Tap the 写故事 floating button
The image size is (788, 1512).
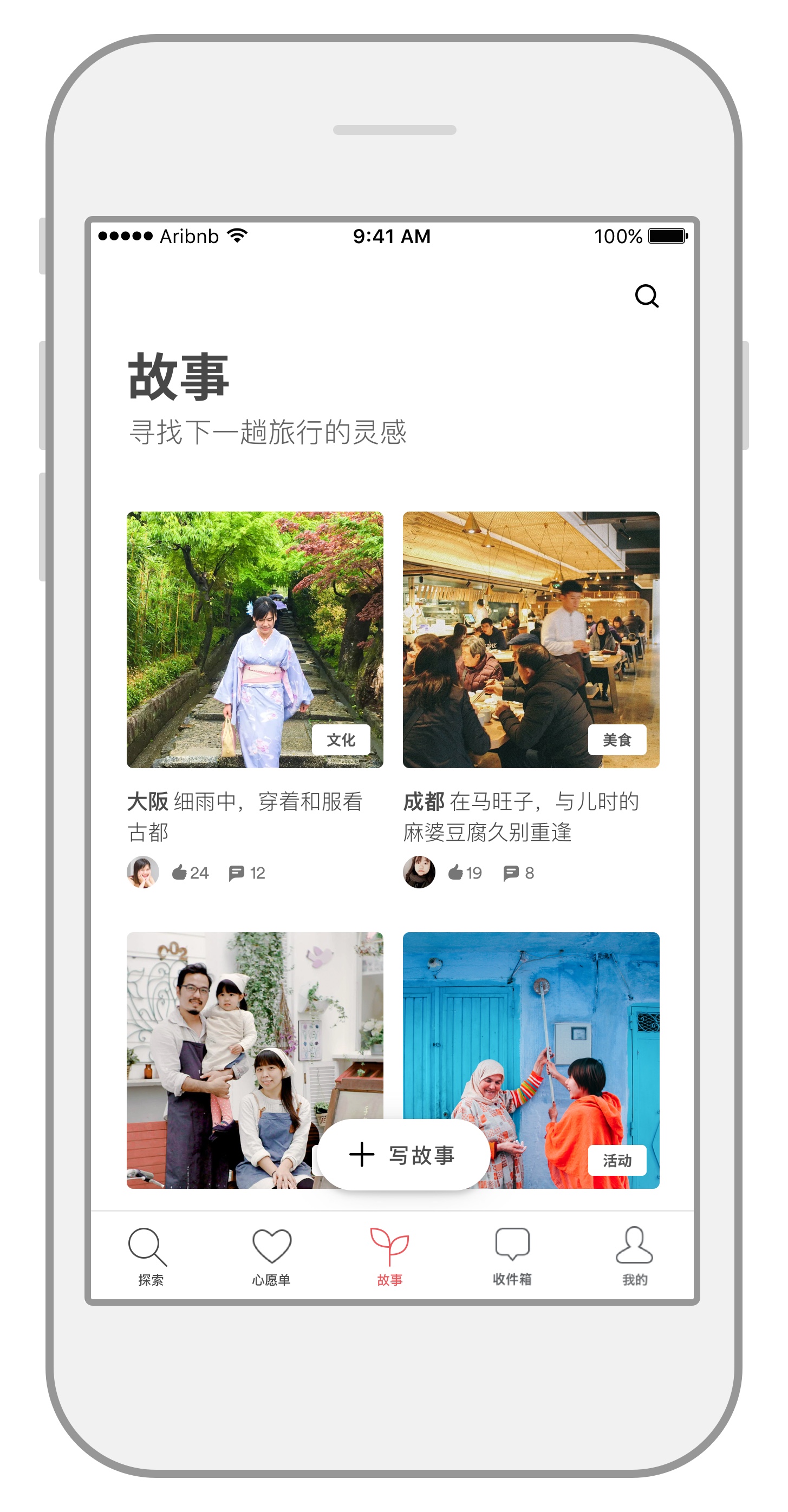pyautogui.click(x=403, y=1155)
